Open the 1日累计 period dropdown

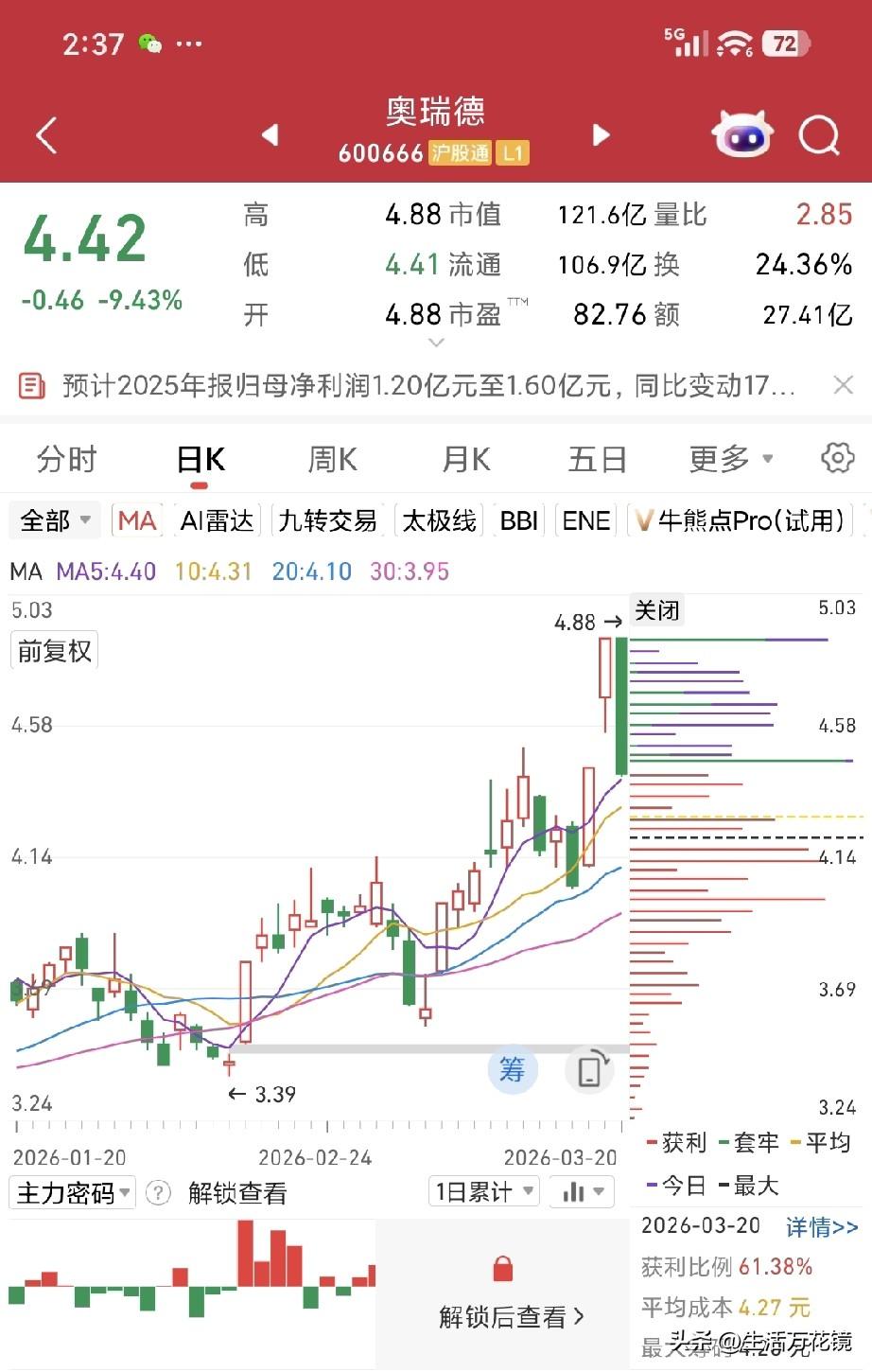pyautogui.click(x=483, y=1192)
